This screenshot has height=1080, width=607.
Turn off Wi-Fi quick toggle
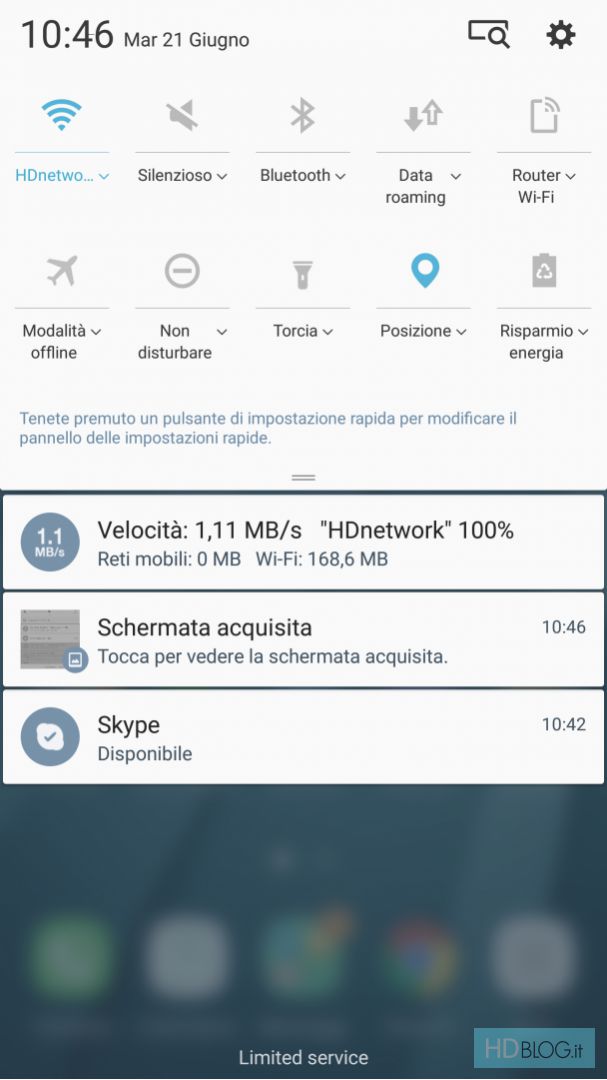[62, 115]
